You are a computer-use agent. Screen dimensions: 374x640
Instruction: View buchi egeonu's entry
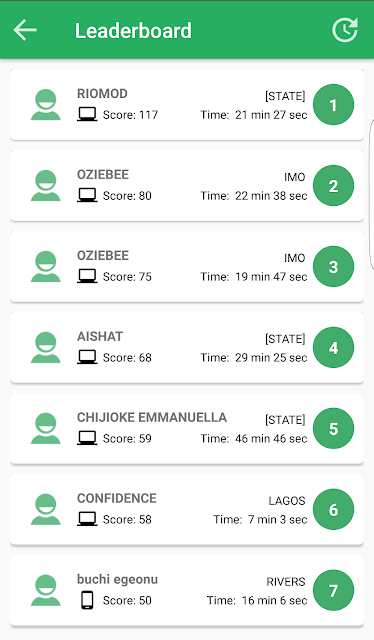pos(187,590)
